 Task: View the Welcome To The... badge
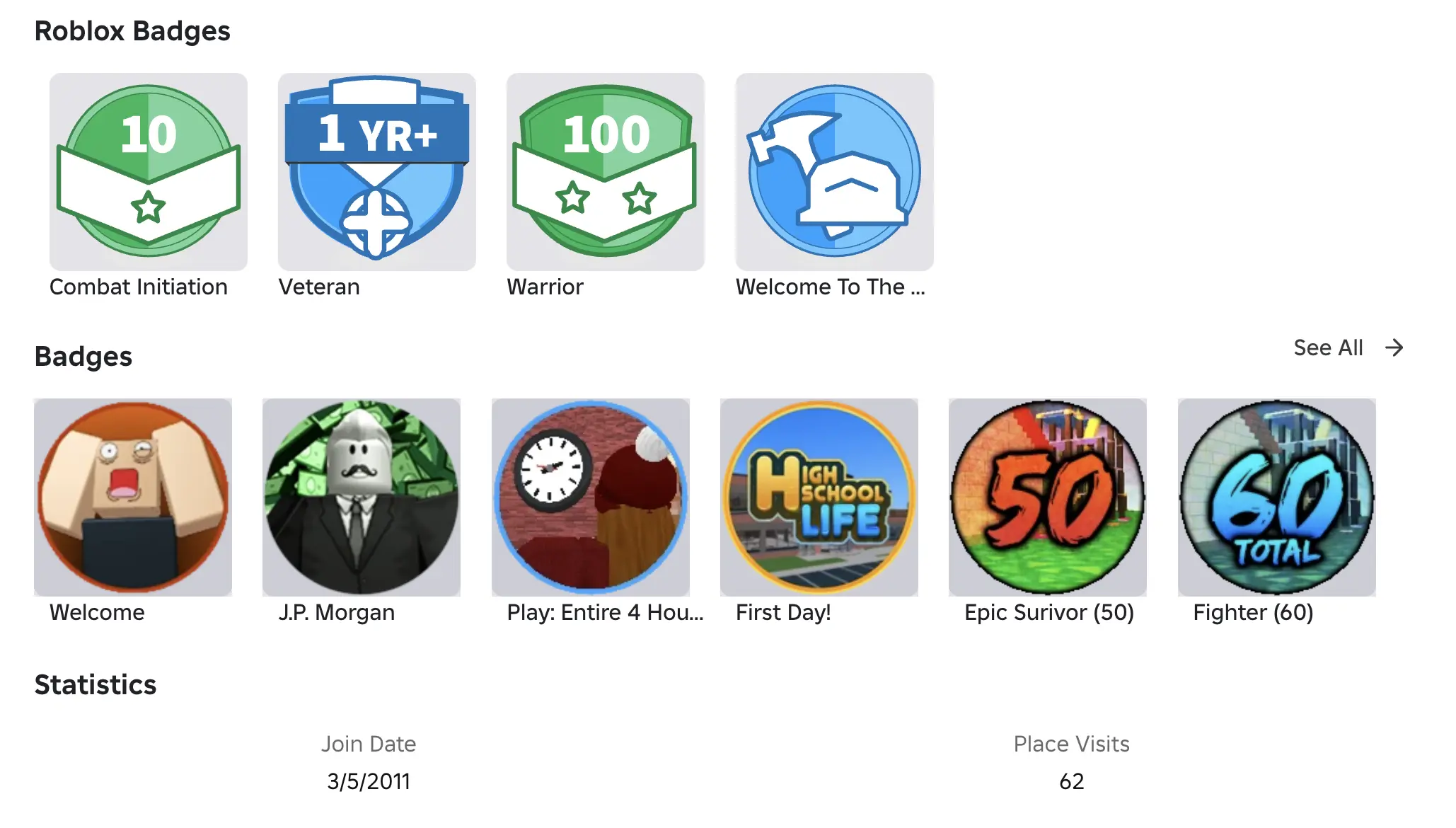(x=834, y=171)
